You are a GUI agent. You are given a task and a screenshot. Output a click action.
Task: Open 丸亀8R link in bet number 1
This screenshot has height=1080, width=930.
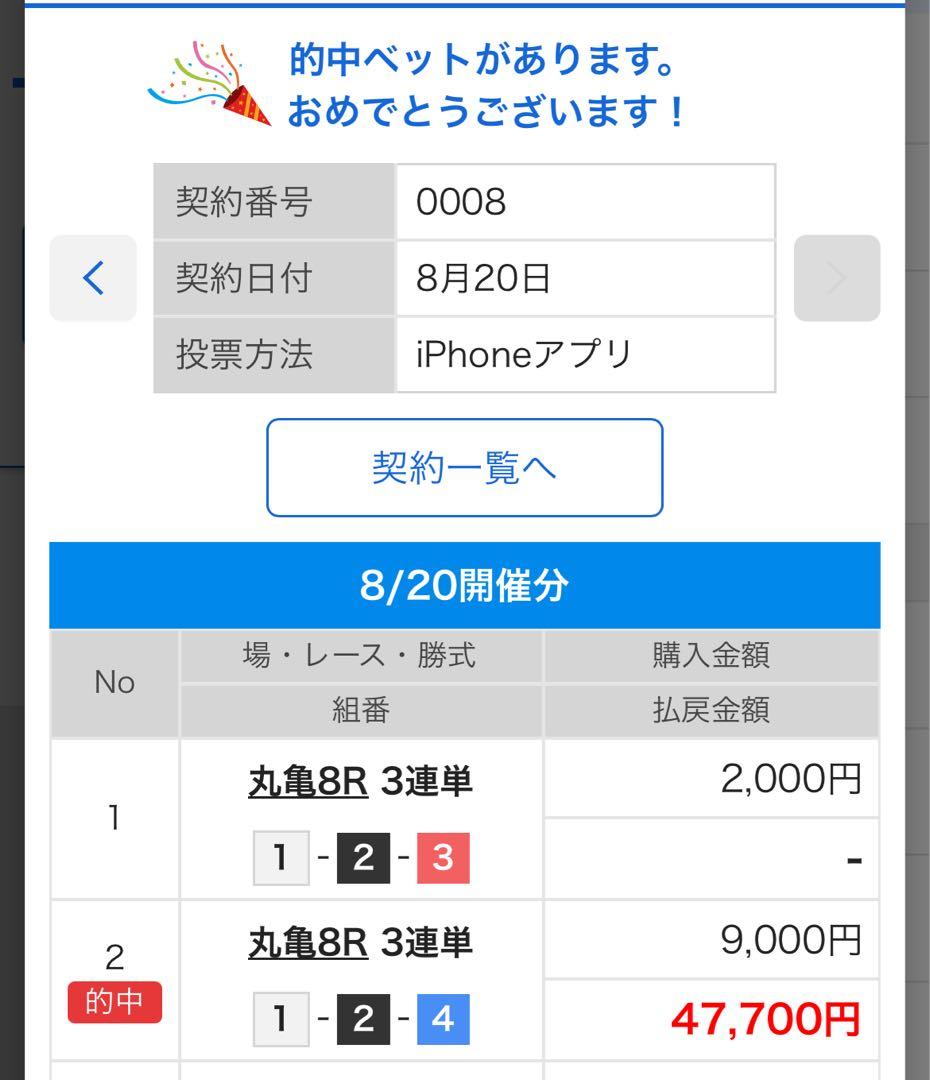pyautogui.click(x=308, y=782)
